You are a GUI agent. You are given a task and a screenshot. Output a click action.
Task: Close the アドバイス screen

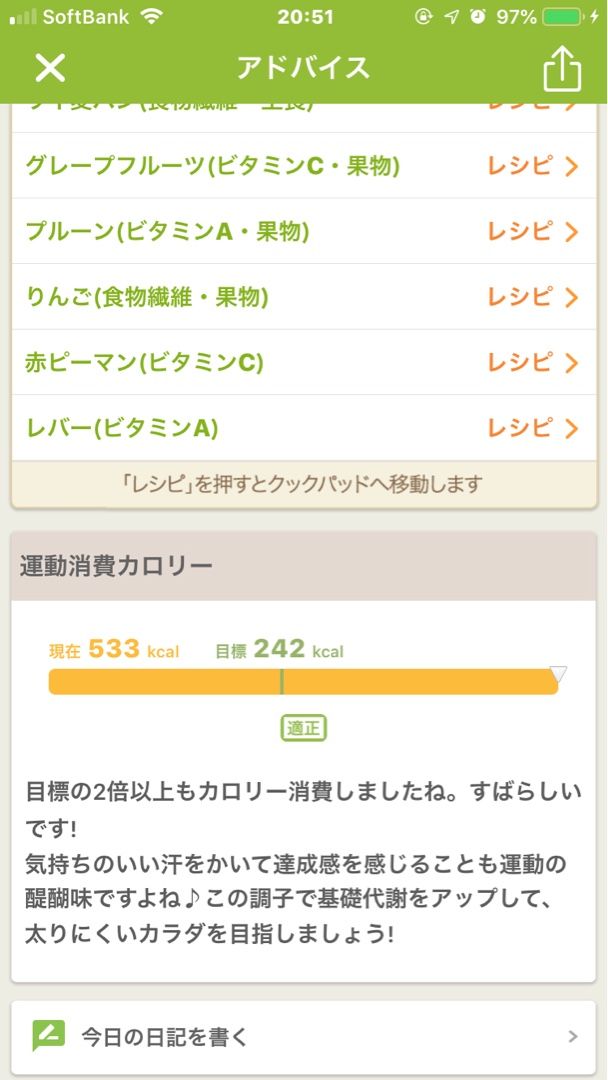coord(50,68)
